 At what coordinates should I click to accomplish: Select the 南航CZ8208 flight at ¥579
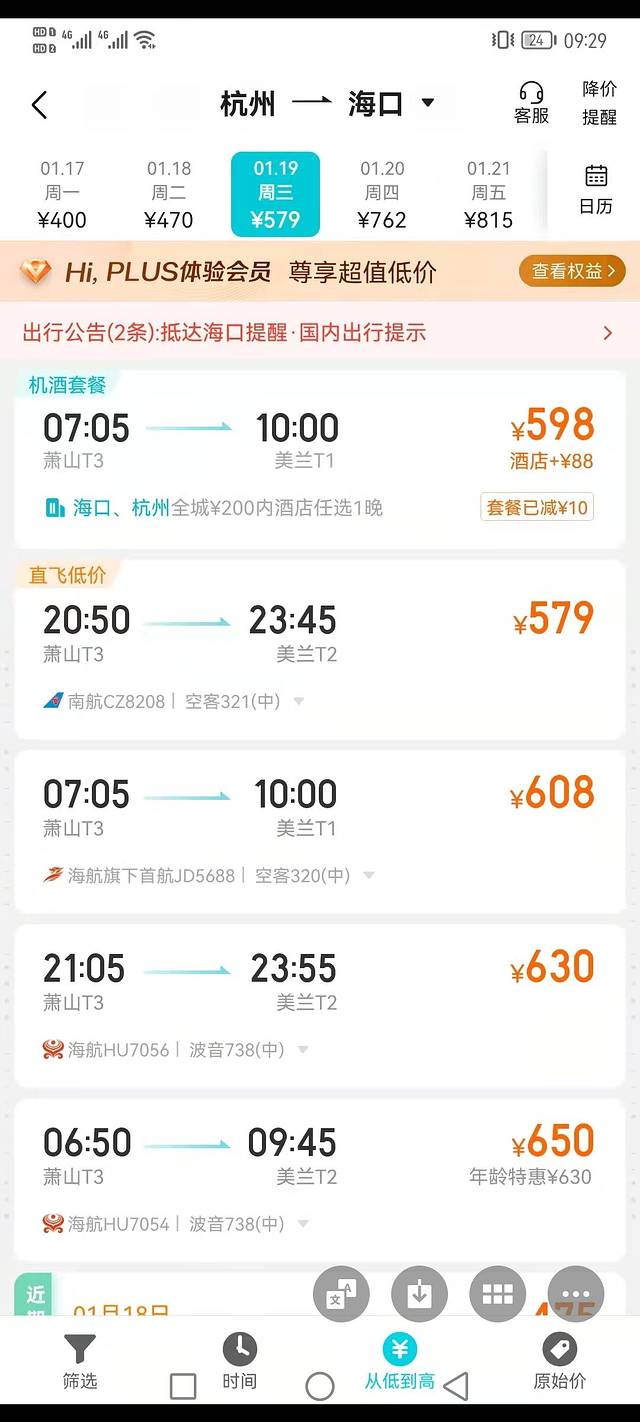[319, 652]
